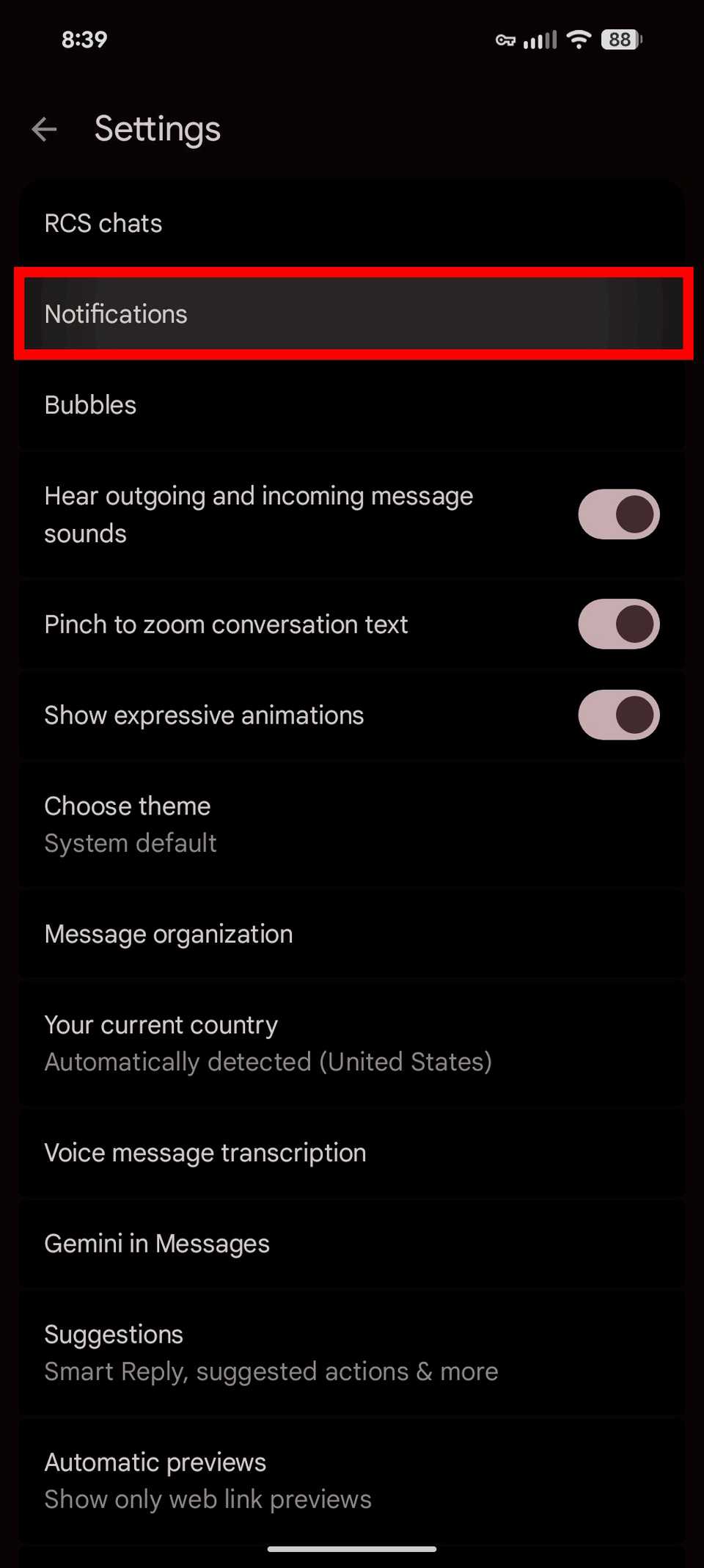Change Your current country setting

(352, 1042)
